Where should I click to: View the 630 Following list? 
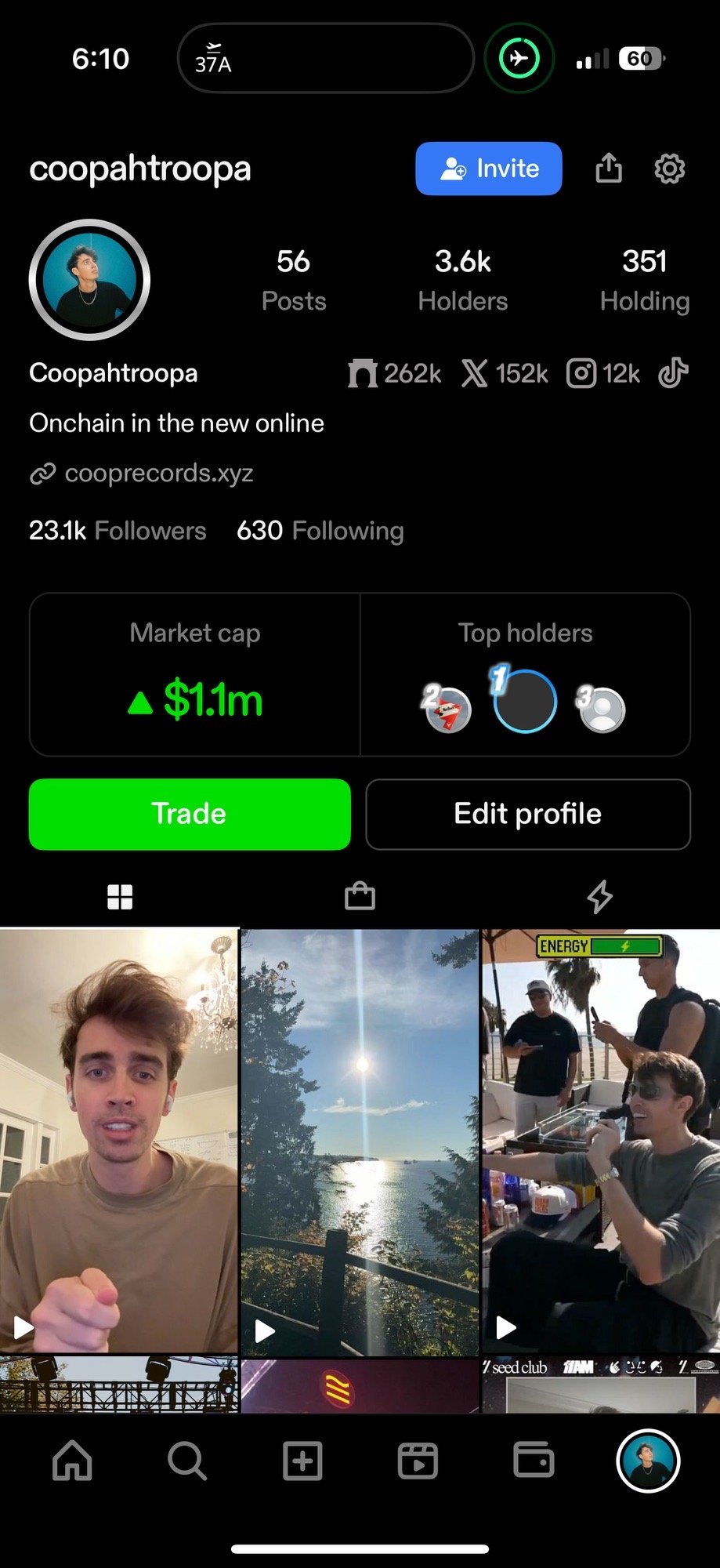pos(320,531)
